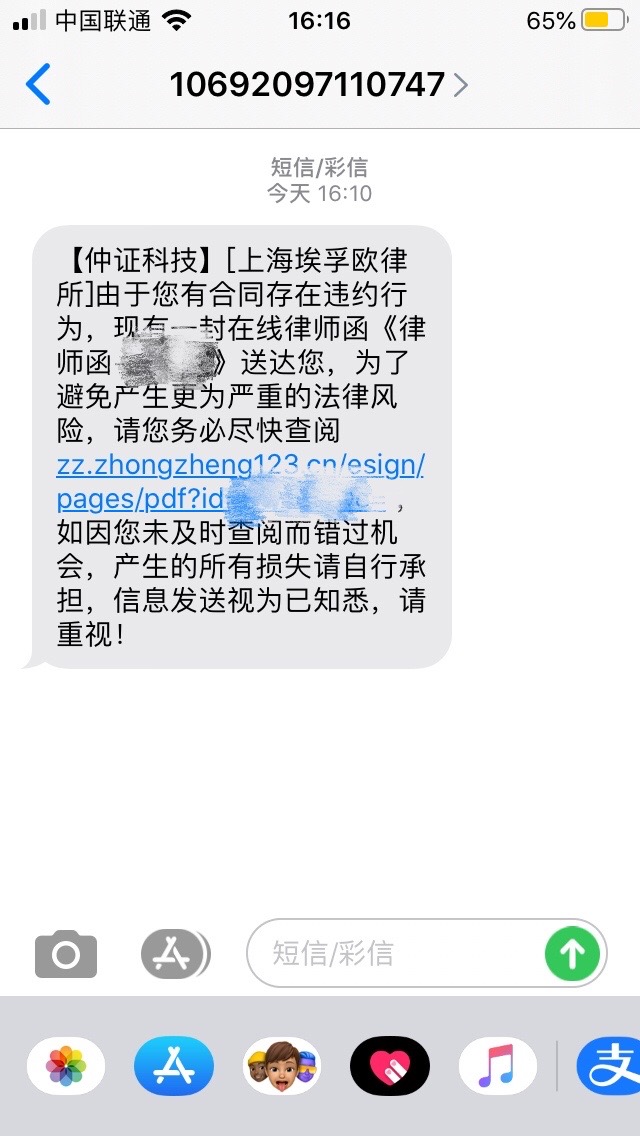Image resolution: width=640 pixels, height=1136 pixels.
Task: Open the Music iMessage app
Action: (x=497, y=1066)
